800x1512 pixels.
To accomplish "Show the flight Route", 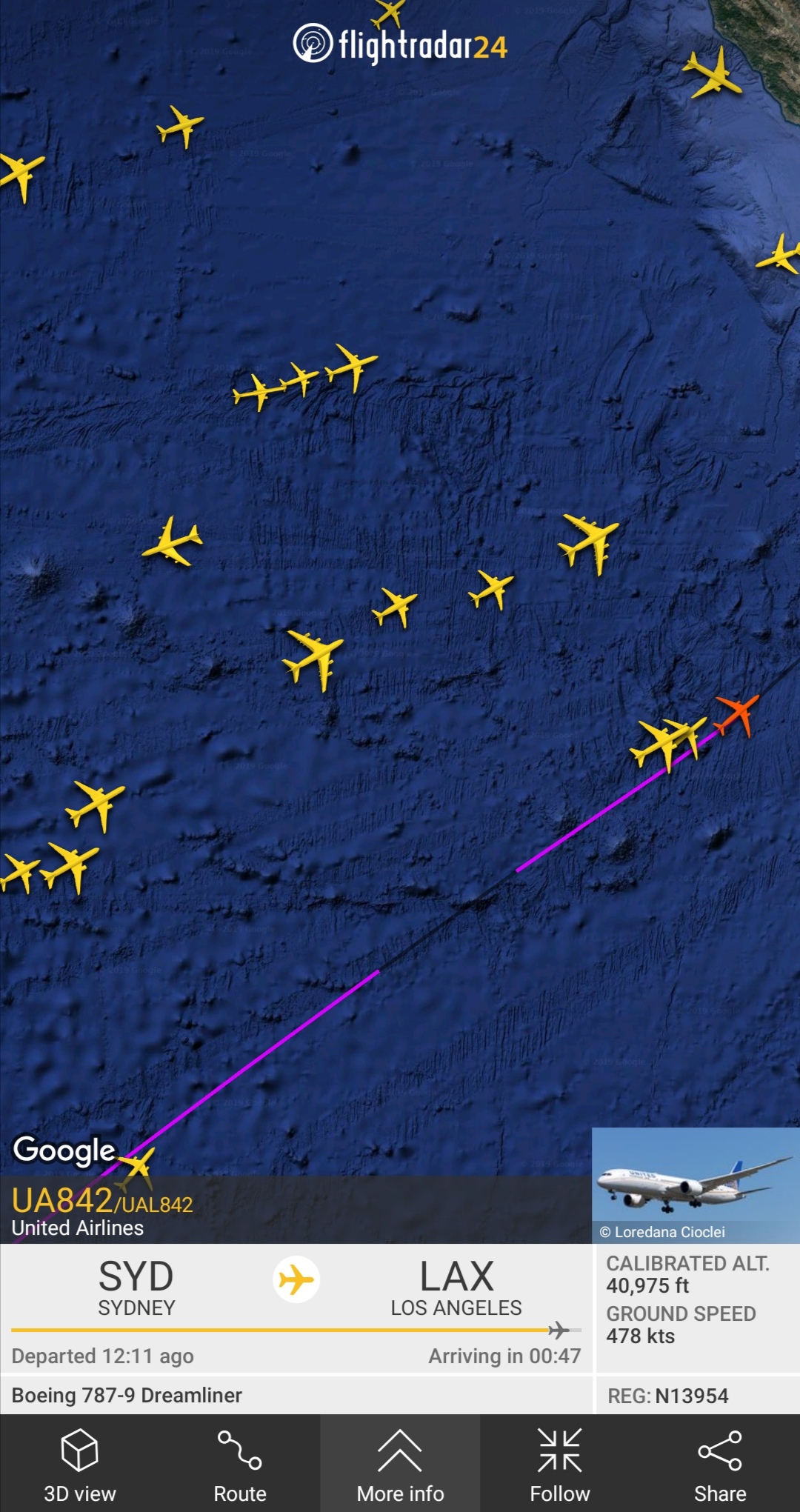I will pos(240,1464).
